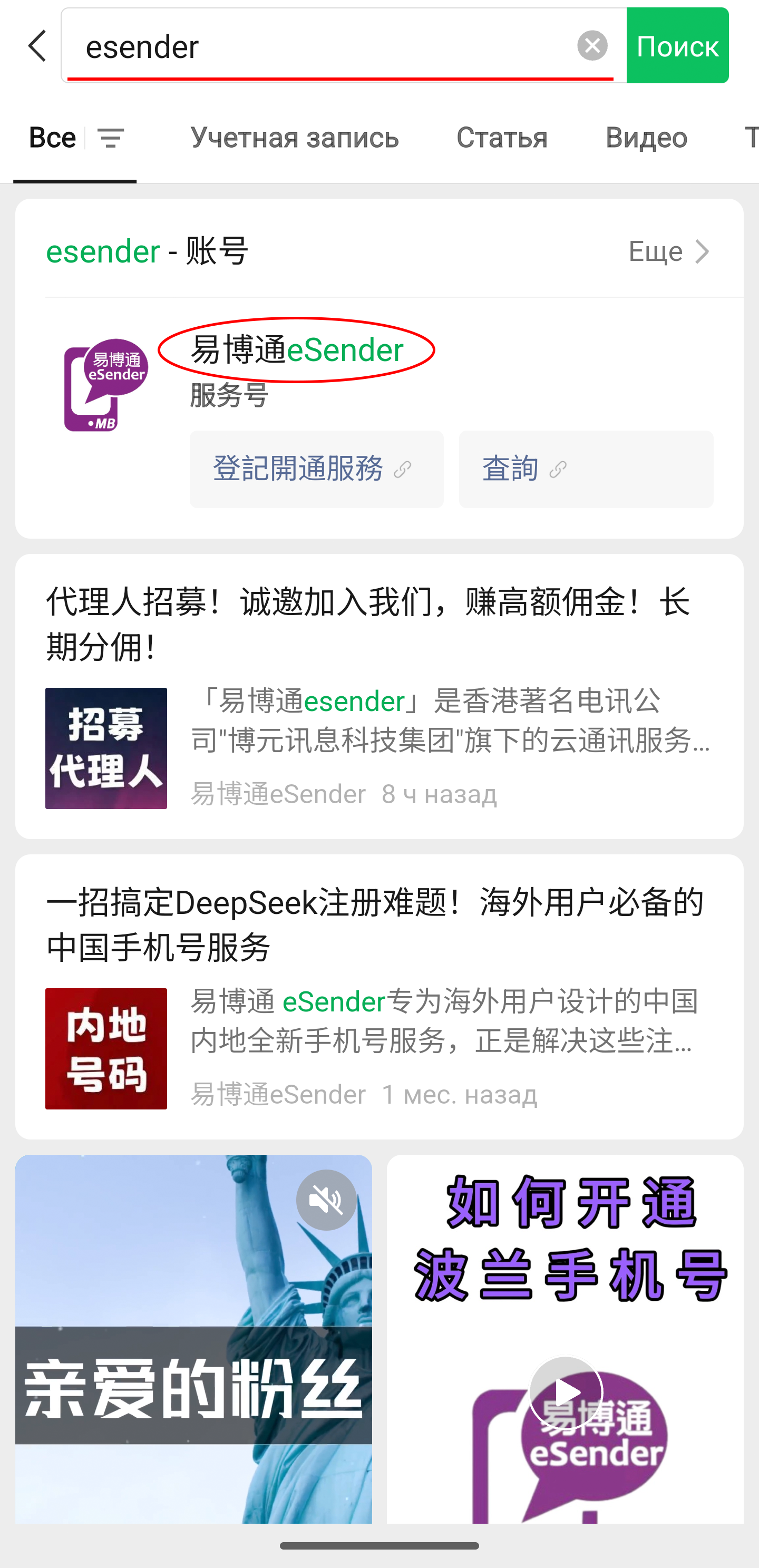Tap the green Поиск button
Image resolution: width=759 pixels, height=1568 pixels.
[677, 46]
